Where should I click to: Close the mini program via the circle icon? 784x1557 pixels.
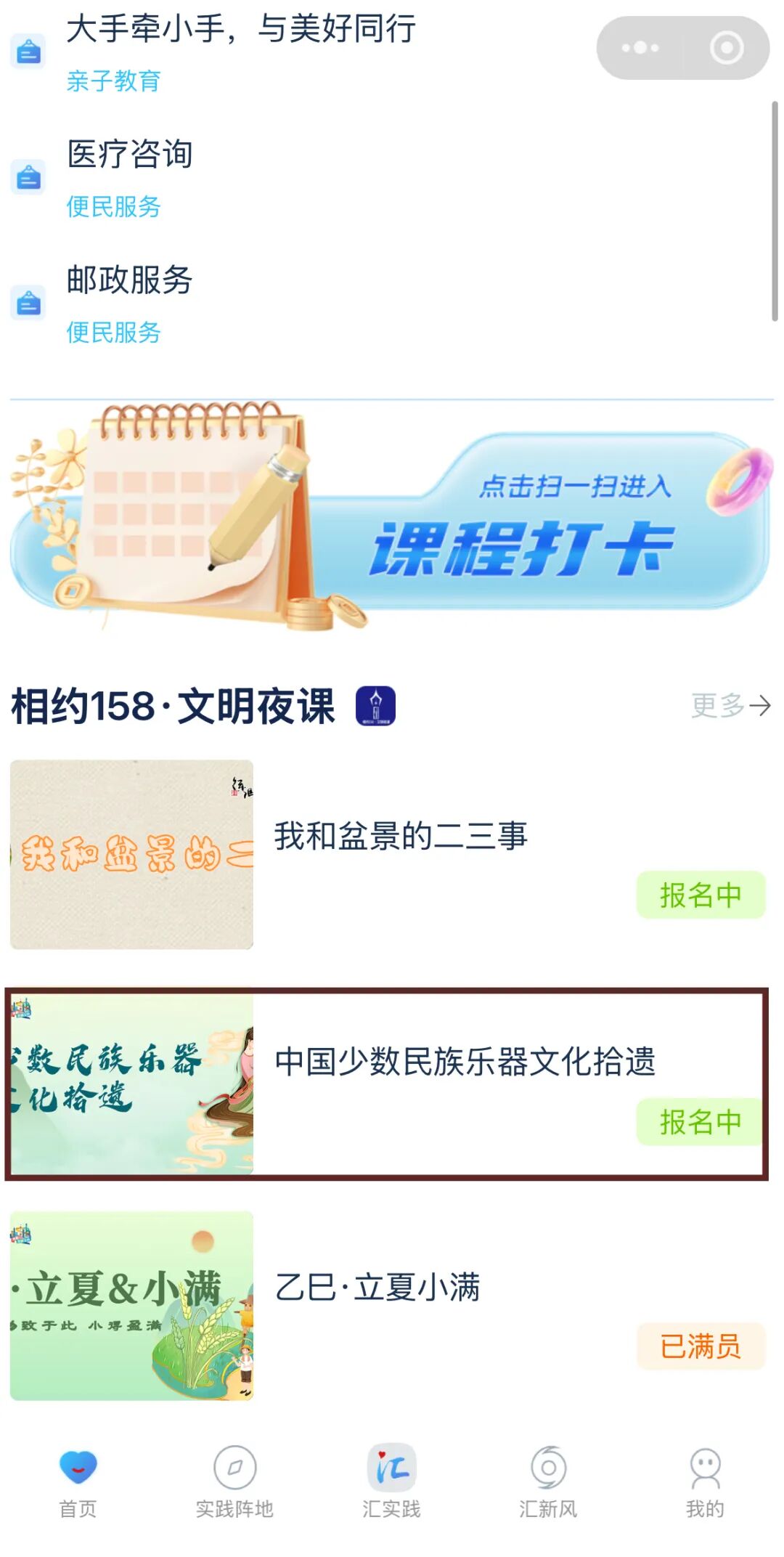pyautogui.click(x=726, y=48)
